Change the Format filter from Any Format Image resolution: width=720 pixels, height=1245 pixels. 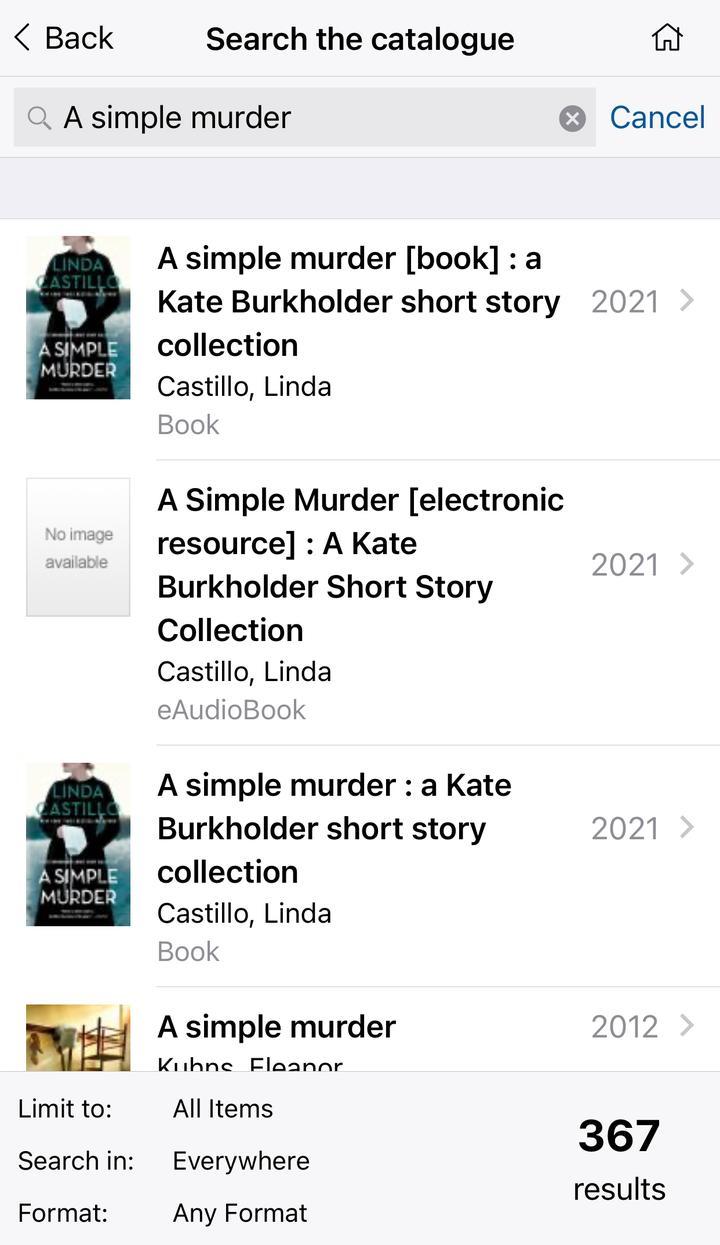click(239, 1213)
